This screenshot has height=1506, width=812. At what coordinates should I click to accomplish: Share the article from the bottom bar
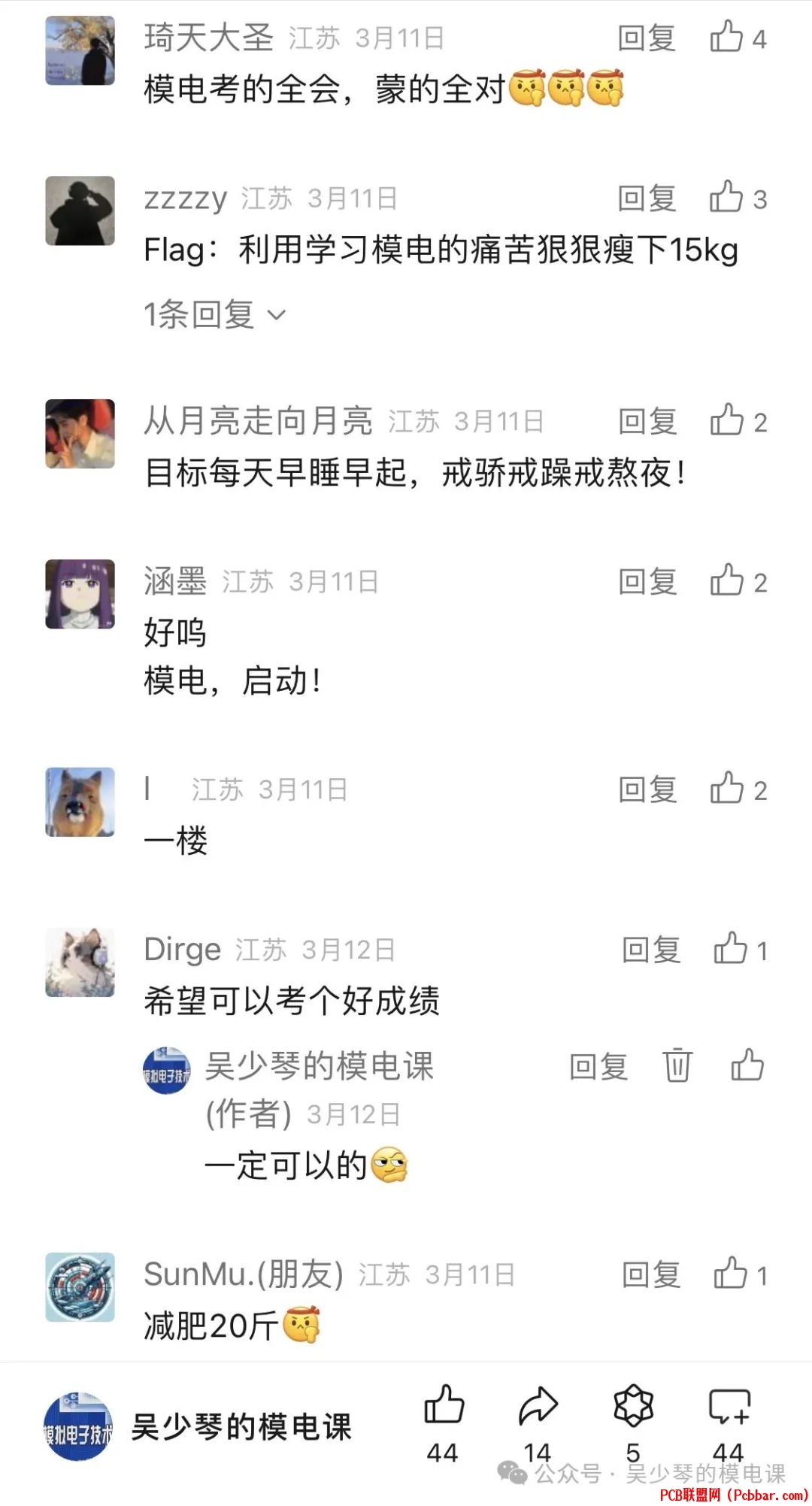(538, 1406)
